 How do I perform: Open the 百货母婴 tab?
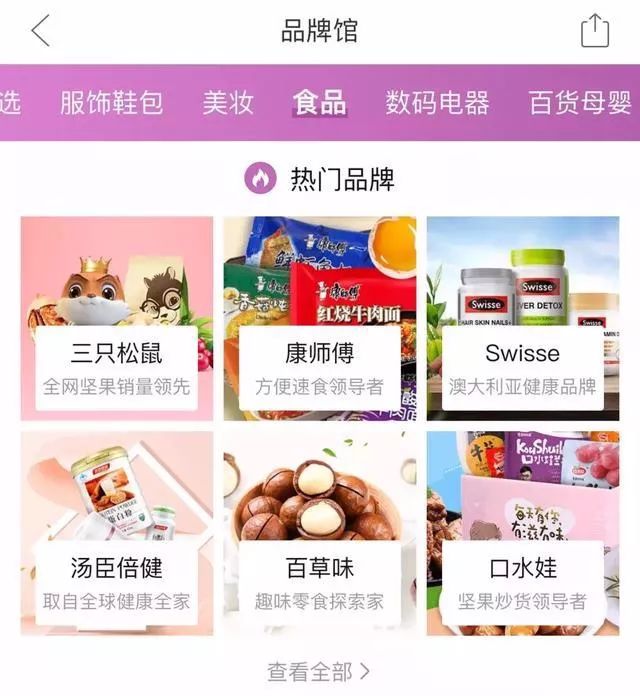coord(580,102)
